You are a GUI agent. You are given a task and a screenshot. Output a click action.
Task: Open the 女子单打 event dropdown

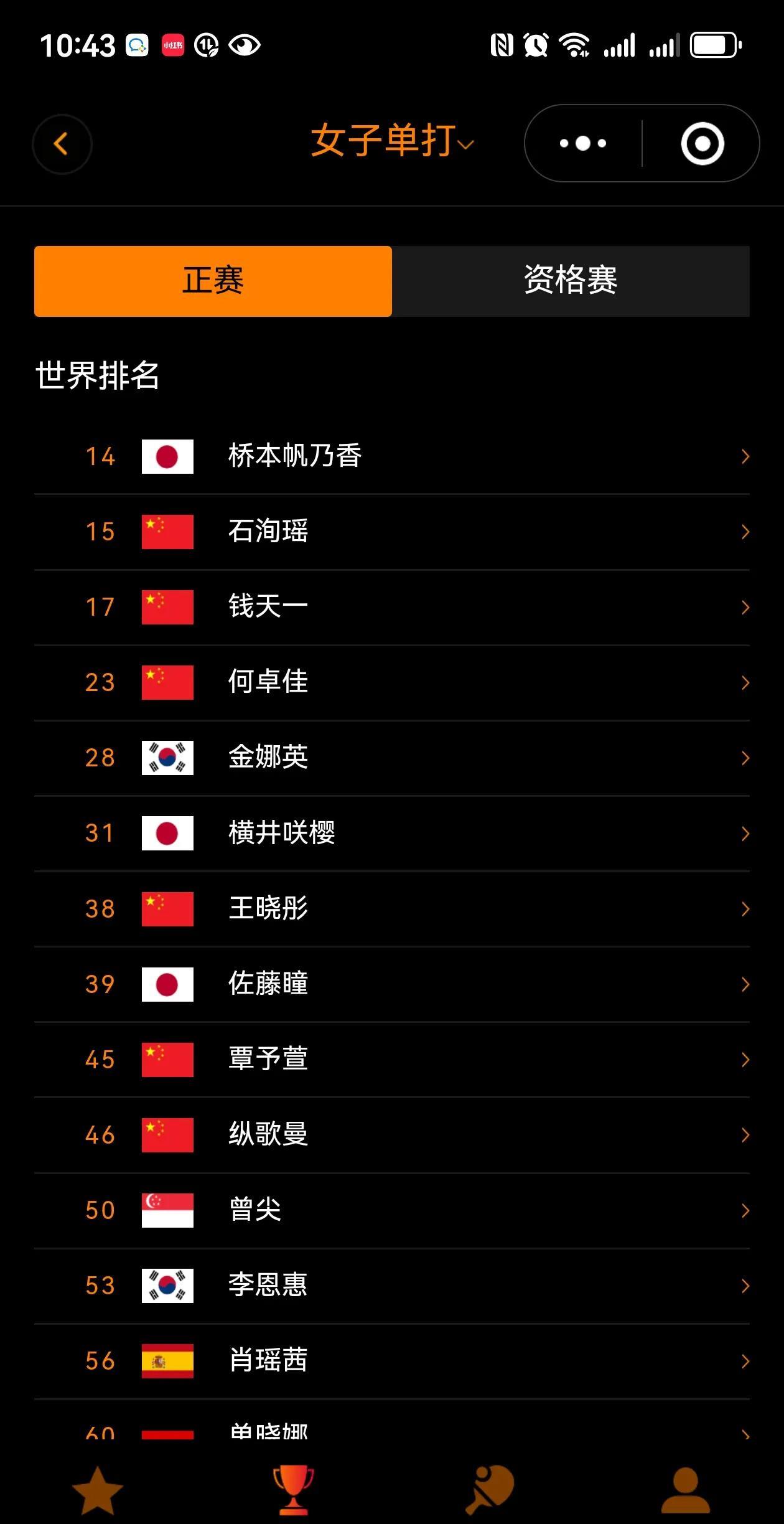click(392, 141)
